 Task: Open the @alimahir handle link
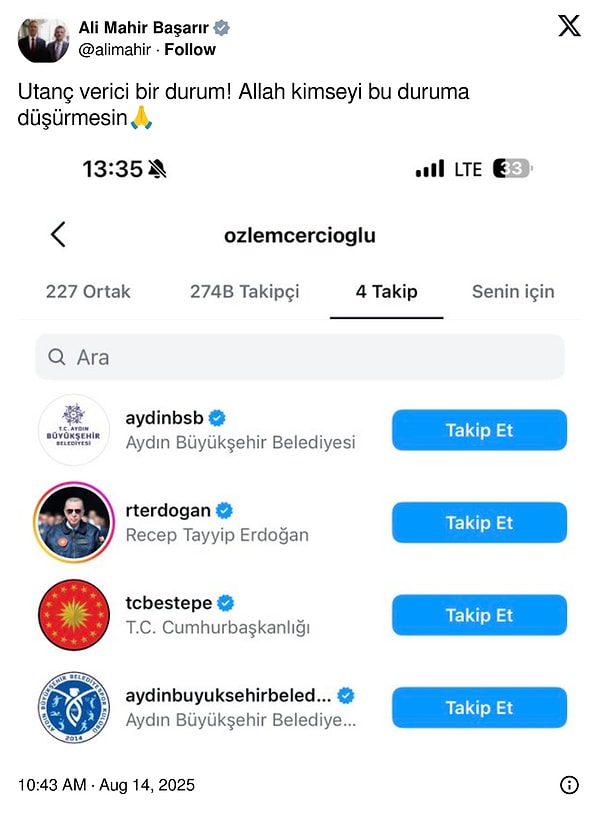tap(117, 50)
